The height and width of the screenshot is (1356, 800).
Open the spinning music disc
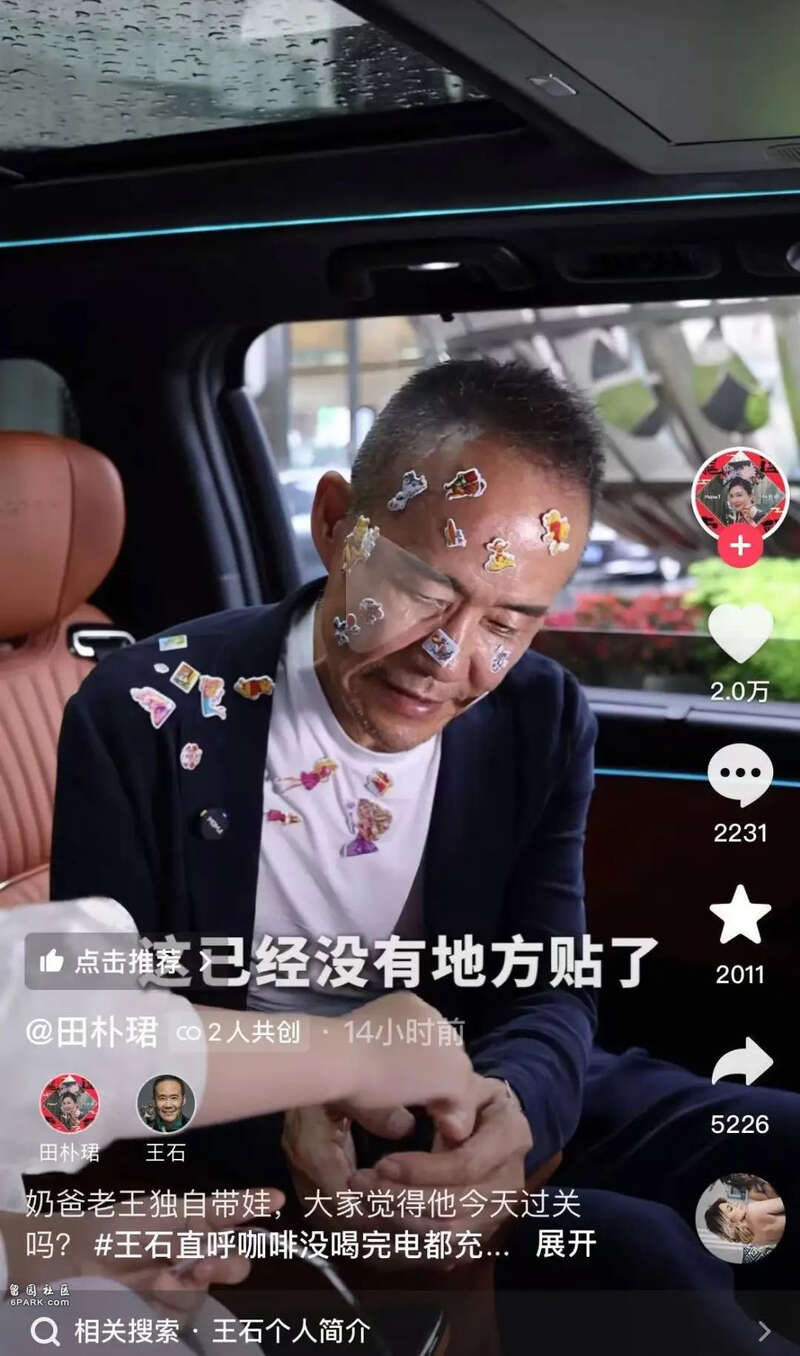(x=740, y=1218)
